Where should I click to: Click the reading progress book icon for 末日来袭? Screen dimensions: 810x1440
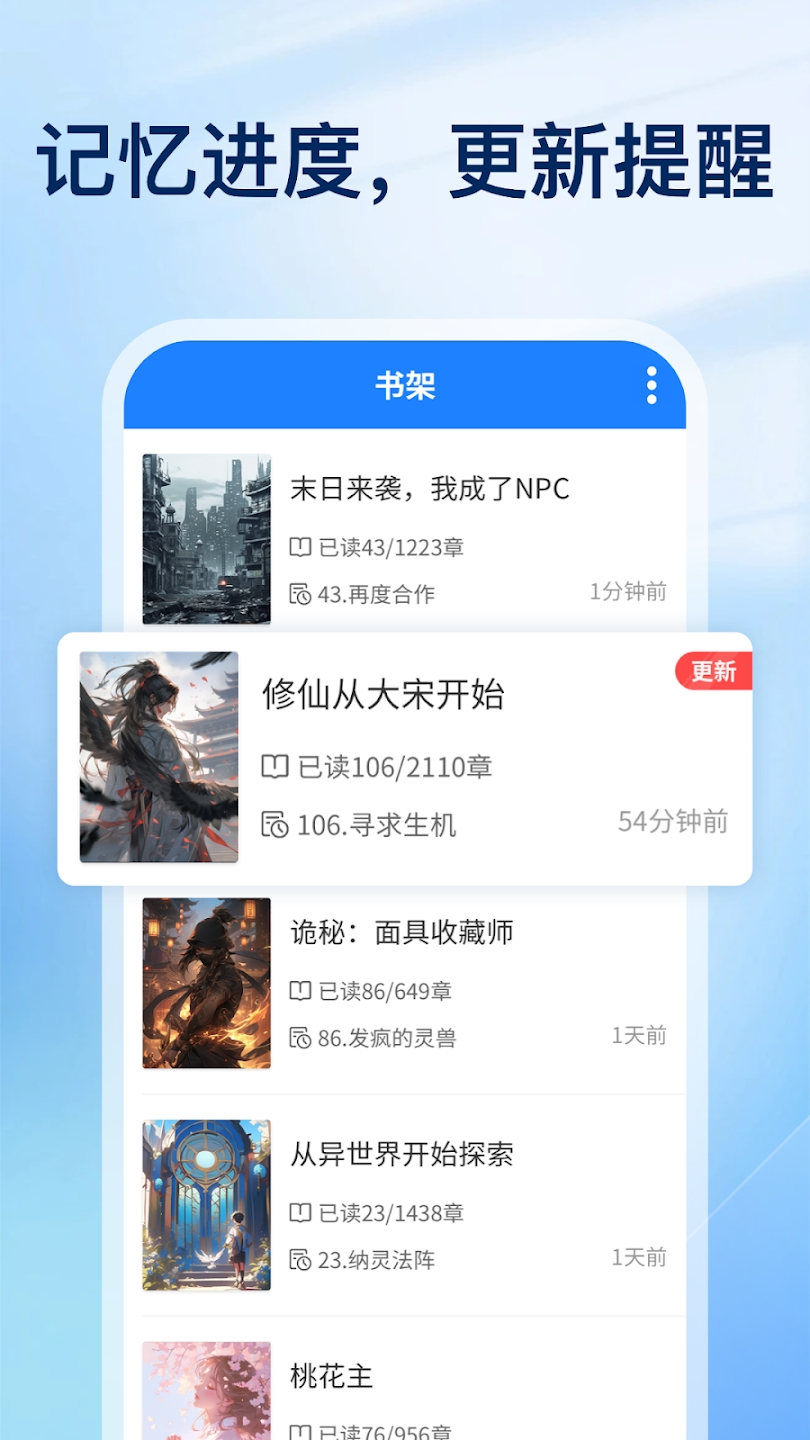click(x=301, y=547)
